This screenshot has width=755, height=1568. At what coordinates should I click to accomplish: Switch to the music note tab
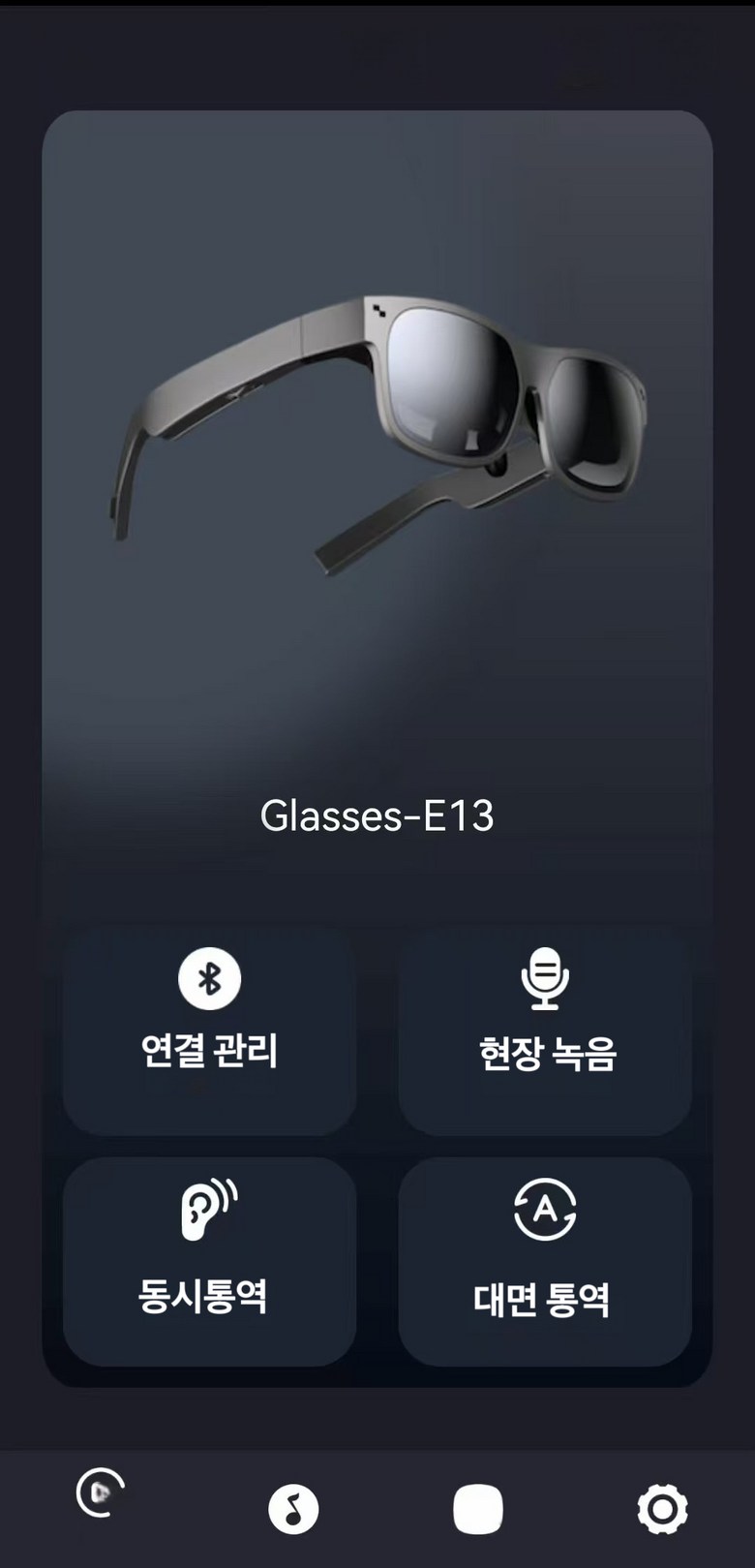tap(293, 1509)
